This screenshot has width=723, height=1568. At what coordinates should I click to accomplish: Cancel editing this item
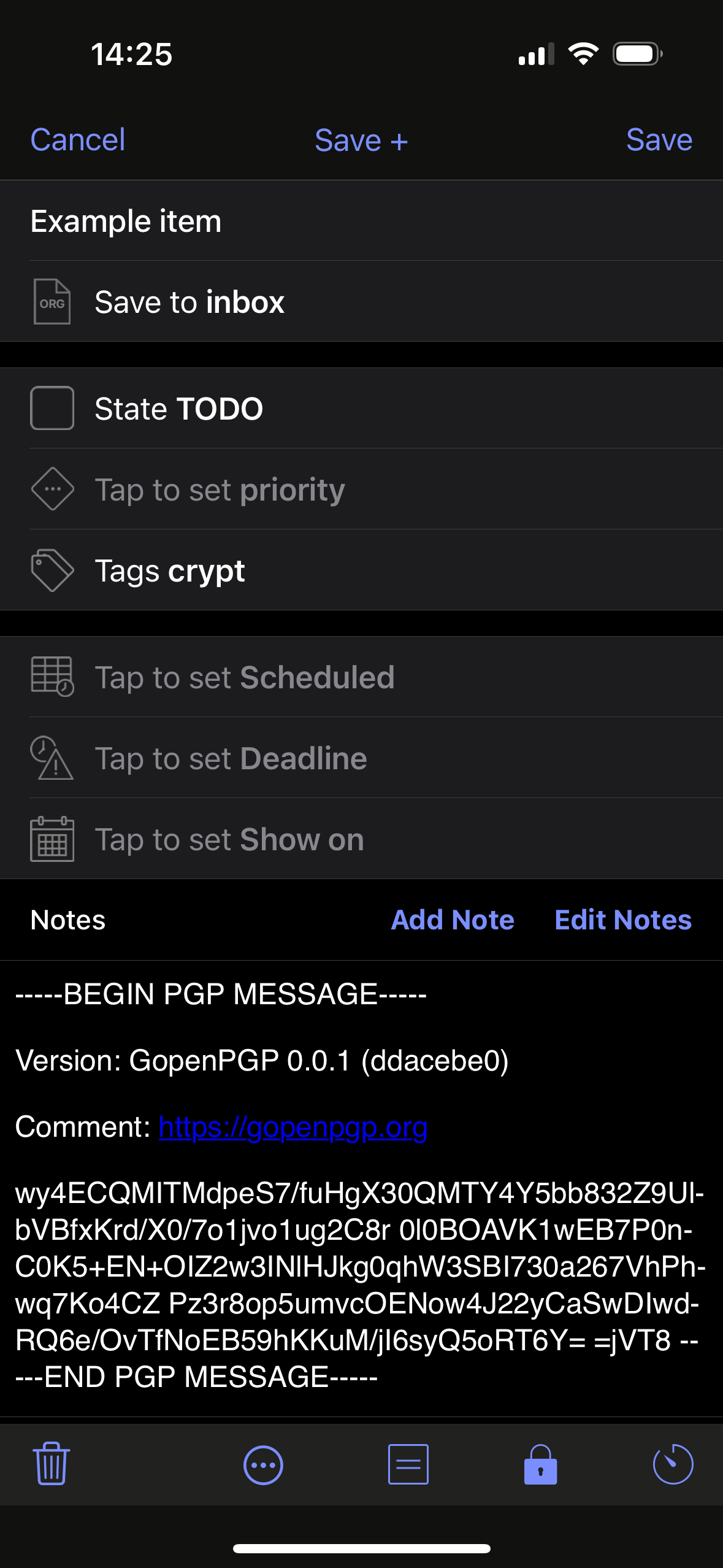pos(78,140)
